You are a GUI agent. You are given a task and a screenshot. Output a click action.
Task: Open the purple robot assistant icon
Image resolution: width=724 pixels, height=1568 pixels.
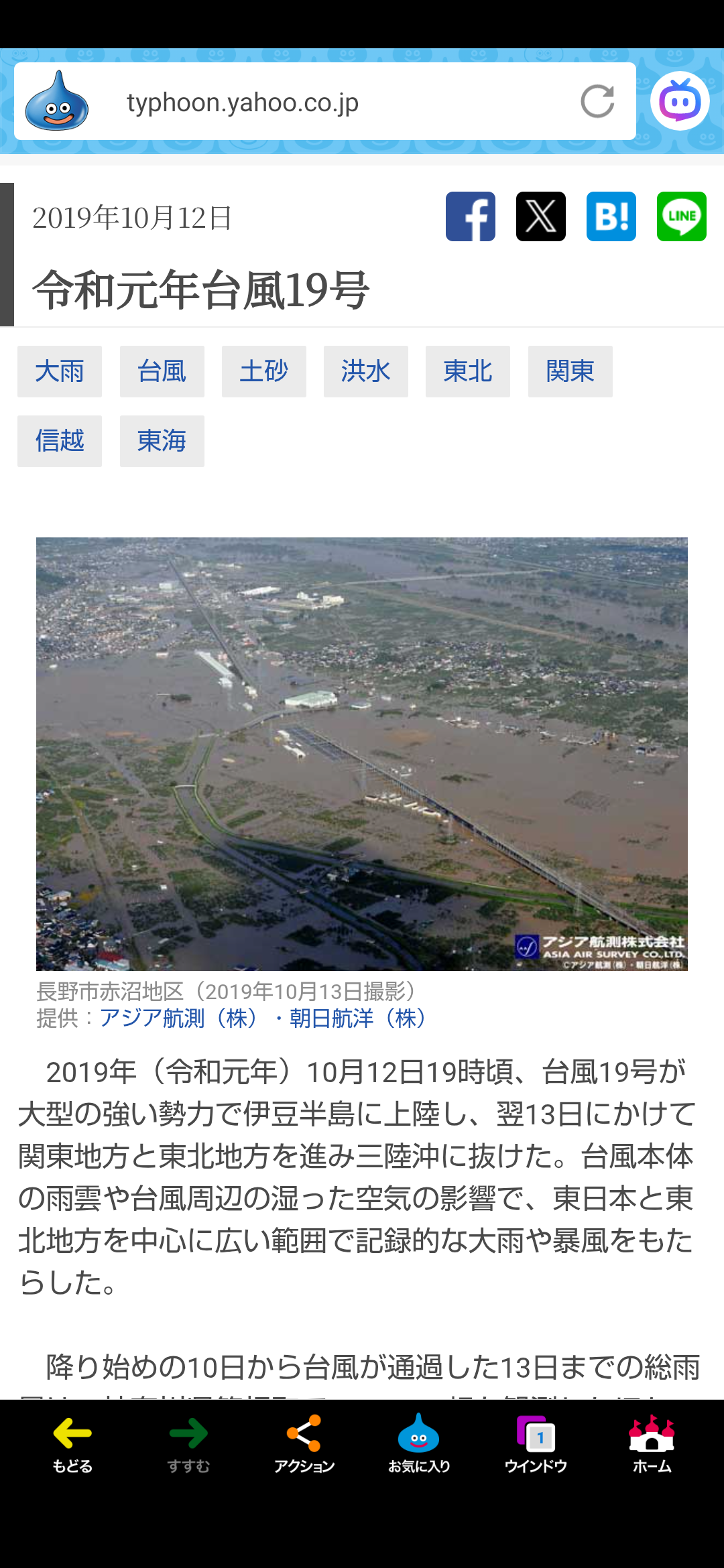tap(680, 101)
